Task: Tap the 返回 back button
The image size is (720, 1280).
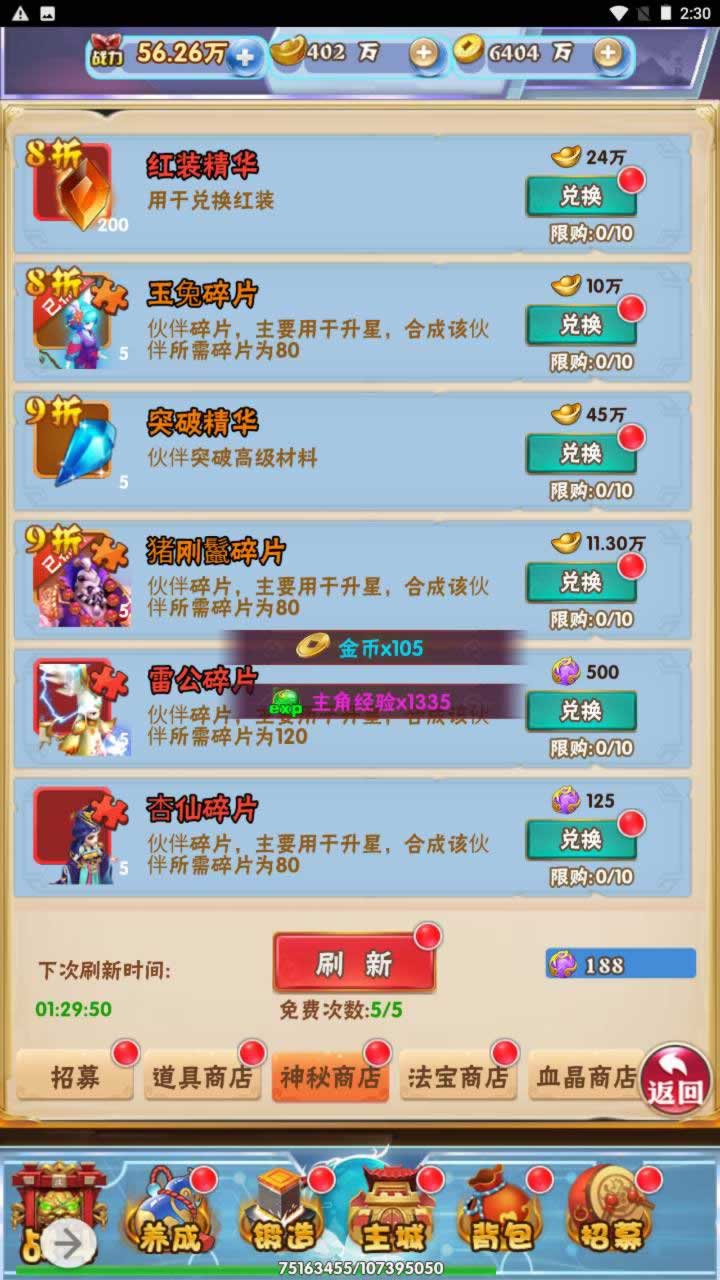Action: coord(676,1082)
